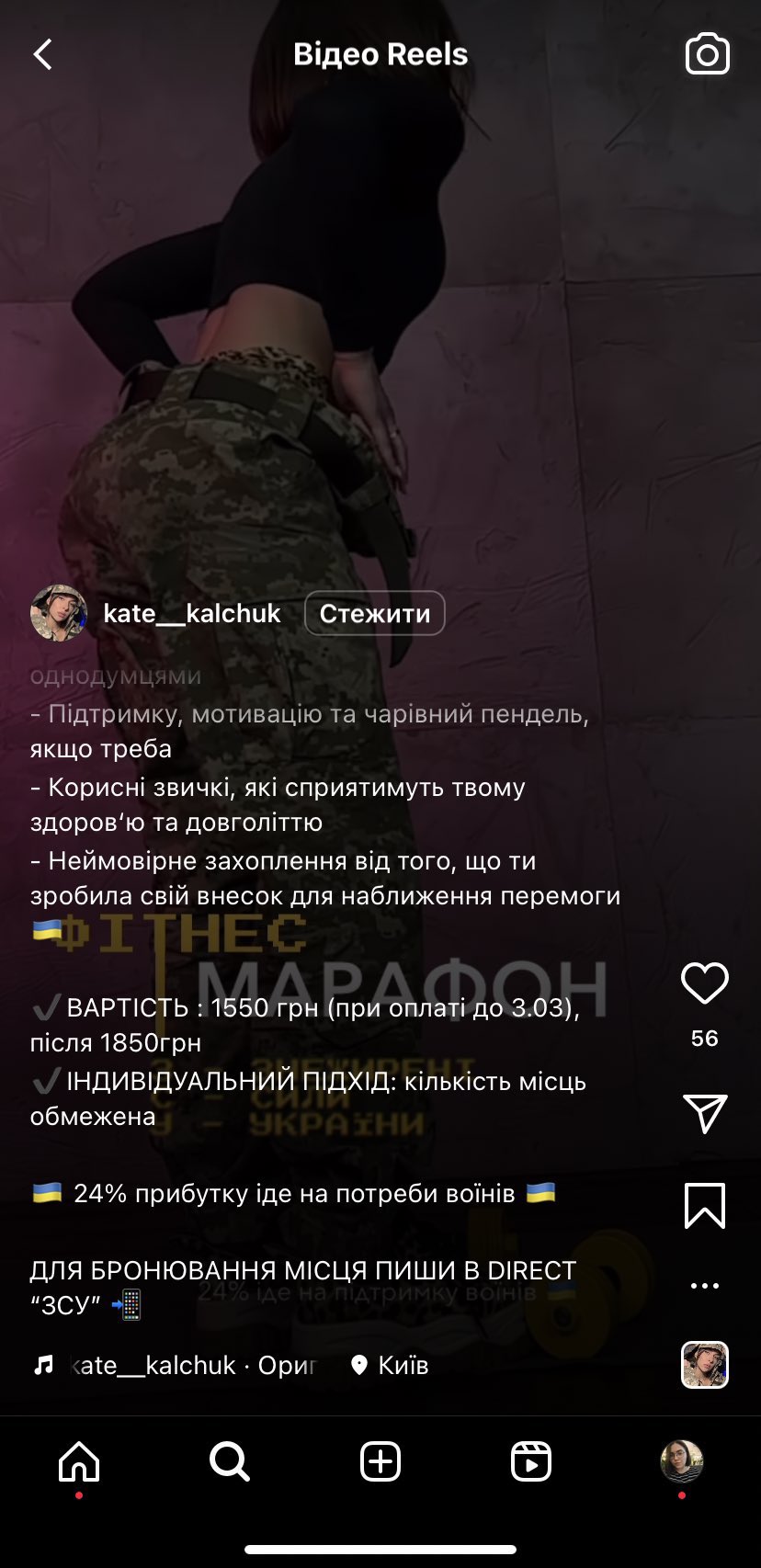Open the Київ location tag
Image resolution: width=761 pixels, height=1568 pixels.
(x=391, y=1365)
